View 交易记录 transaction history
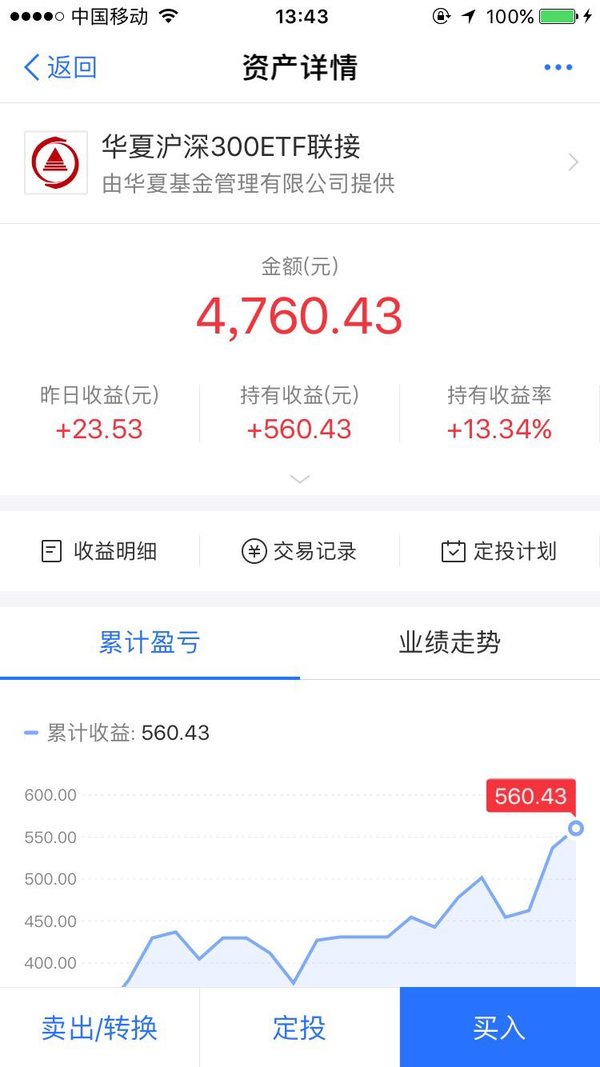The height and width of the screenshot is (1067, 600). (x=299, y=551)
